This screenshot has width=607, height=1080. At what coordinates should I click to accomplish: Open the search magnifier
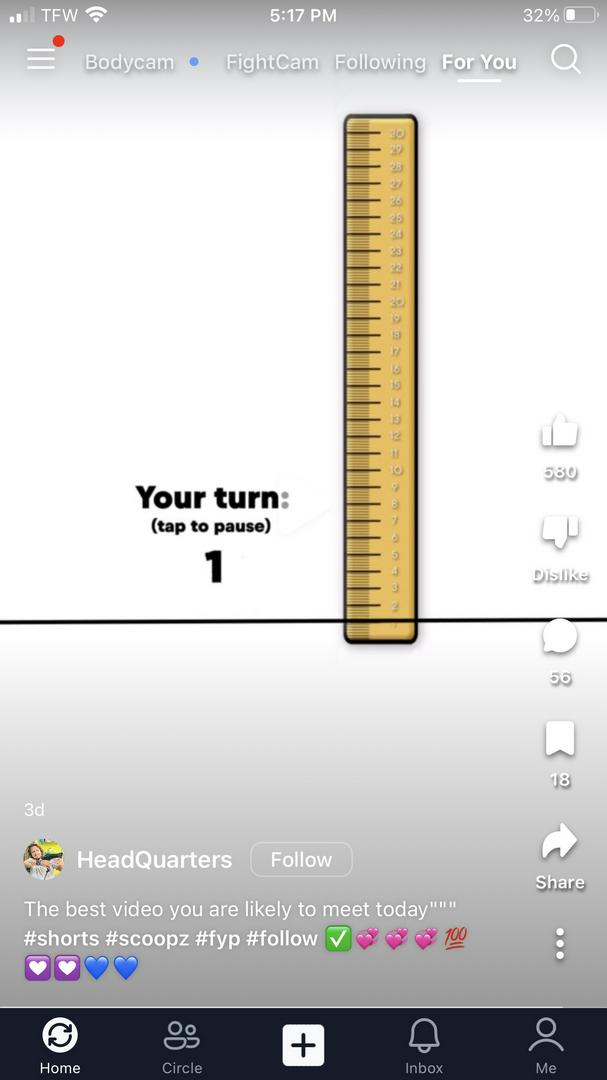click(x=565, y=60)
